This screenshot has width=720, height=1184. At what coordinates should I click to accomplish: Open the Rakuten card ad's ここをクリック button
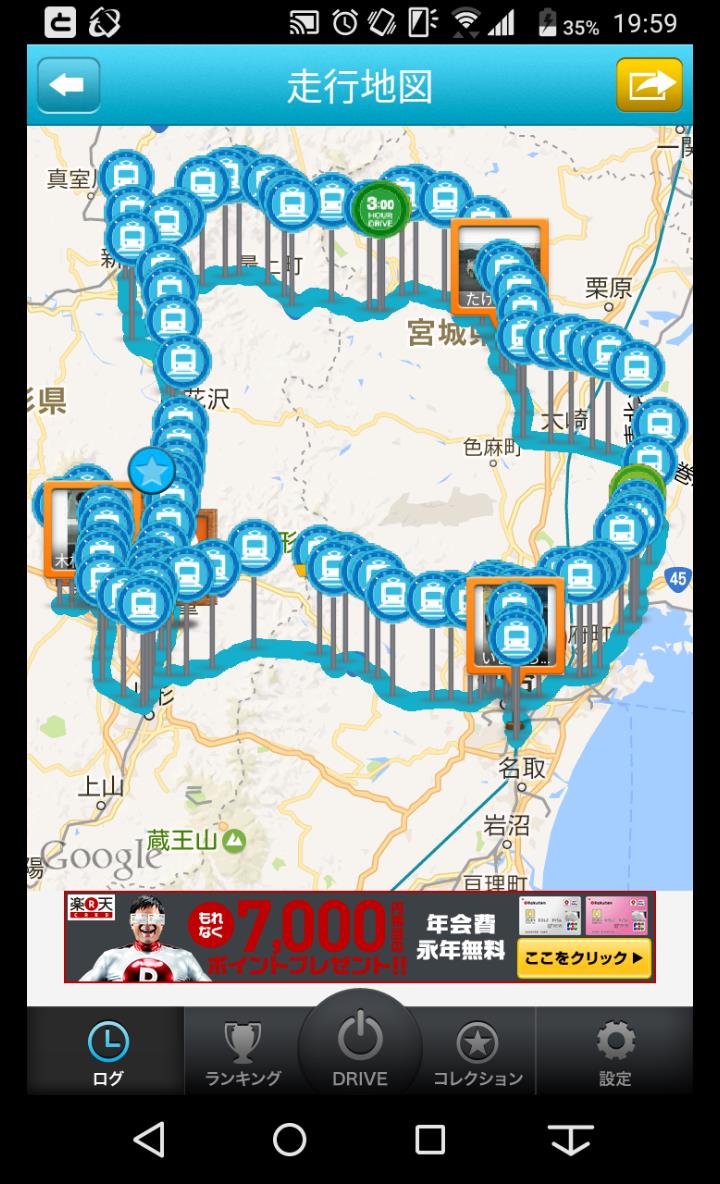tap(583, 957)
